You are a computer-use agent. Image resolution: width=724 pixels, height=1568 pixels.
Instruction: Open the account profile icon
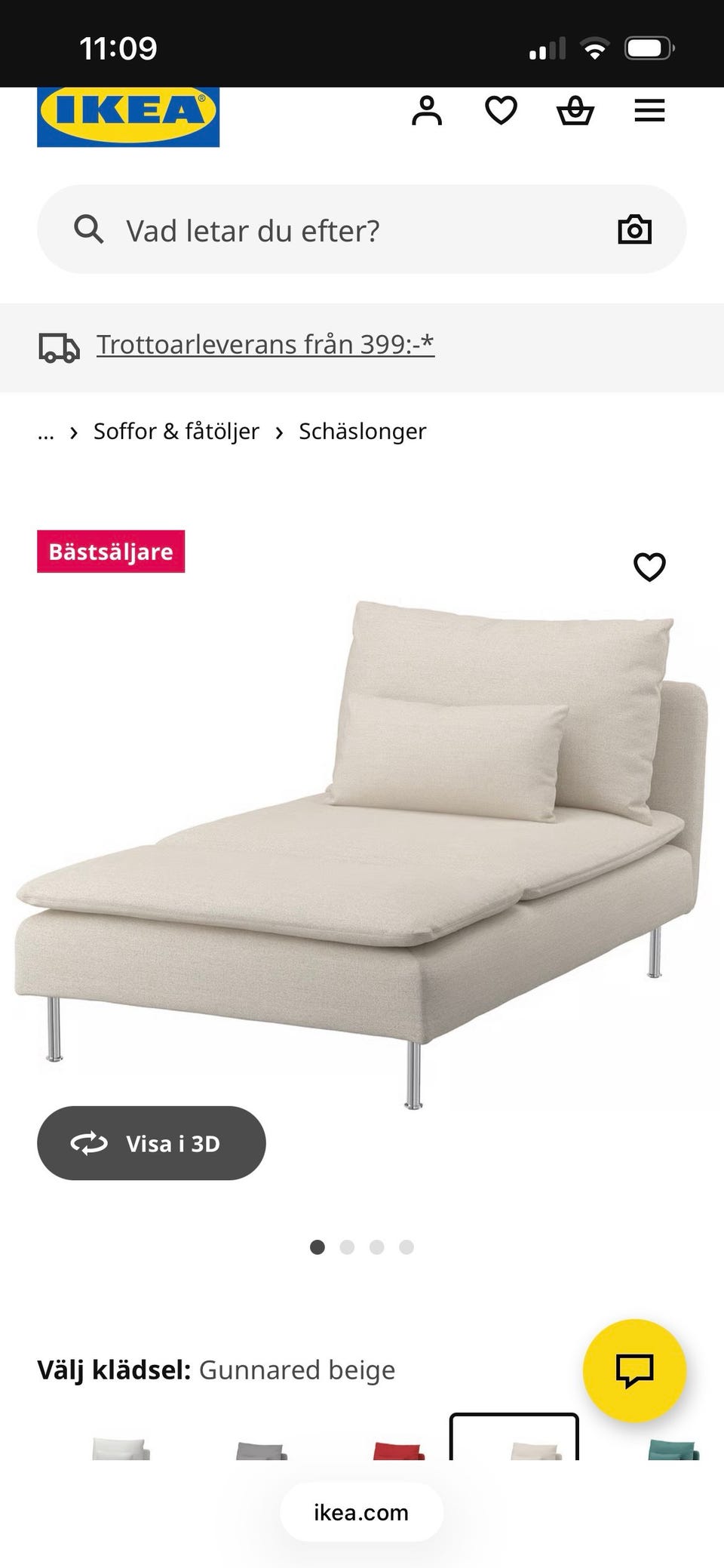[428, 111]
